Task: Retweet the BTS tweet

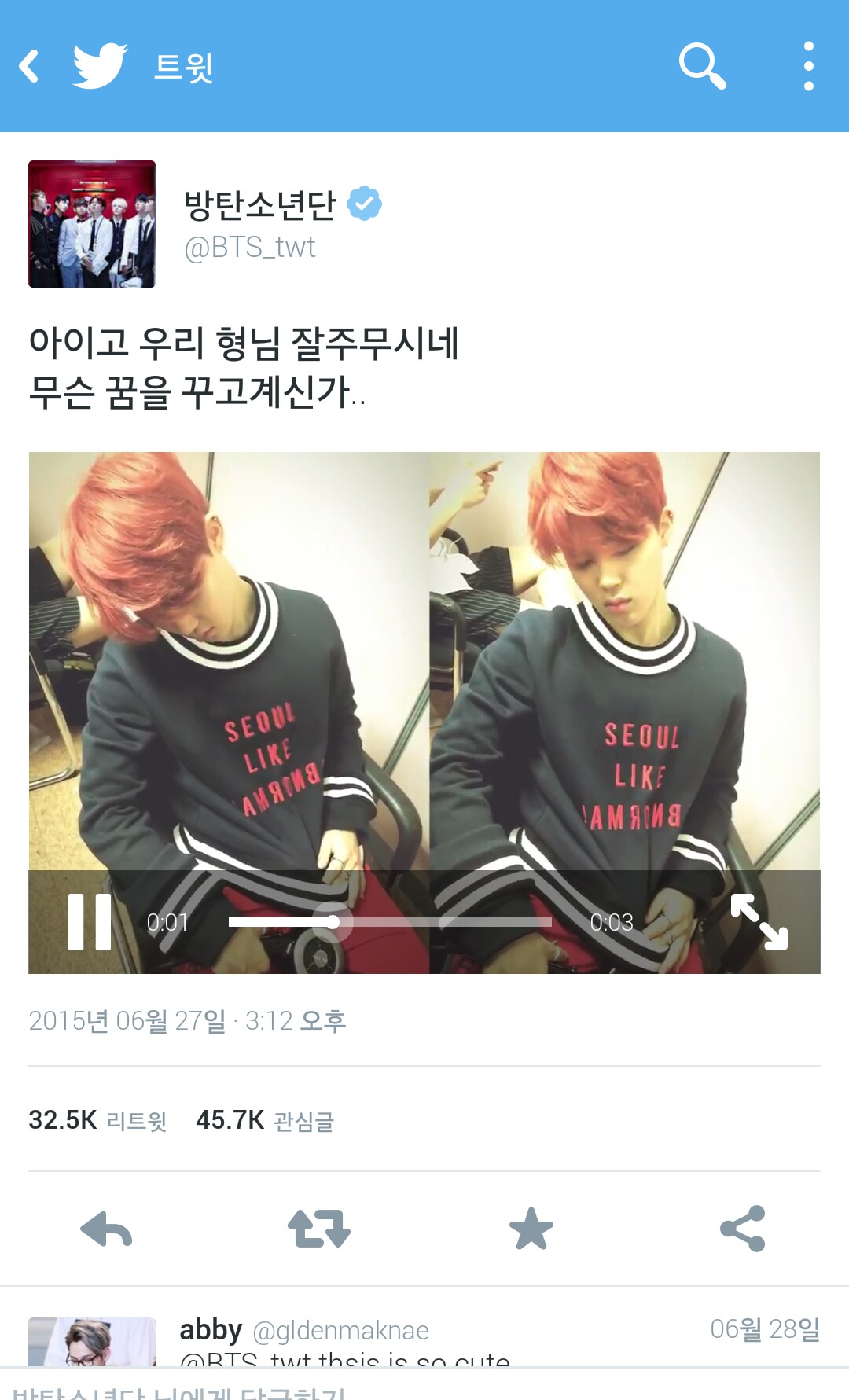Action: pyautogui.click(x=318, y=1231)
